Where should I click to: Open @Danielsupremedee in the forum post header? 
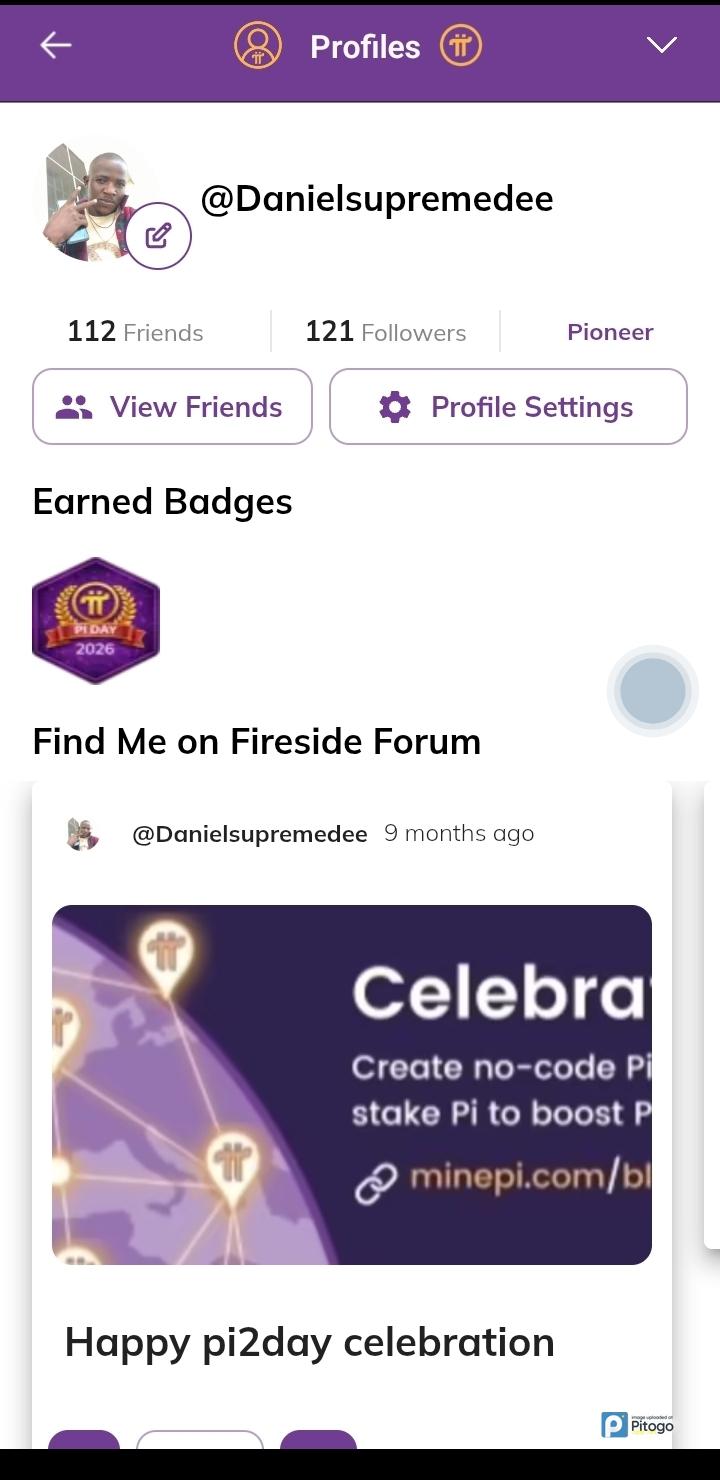[x=249, y=834]
